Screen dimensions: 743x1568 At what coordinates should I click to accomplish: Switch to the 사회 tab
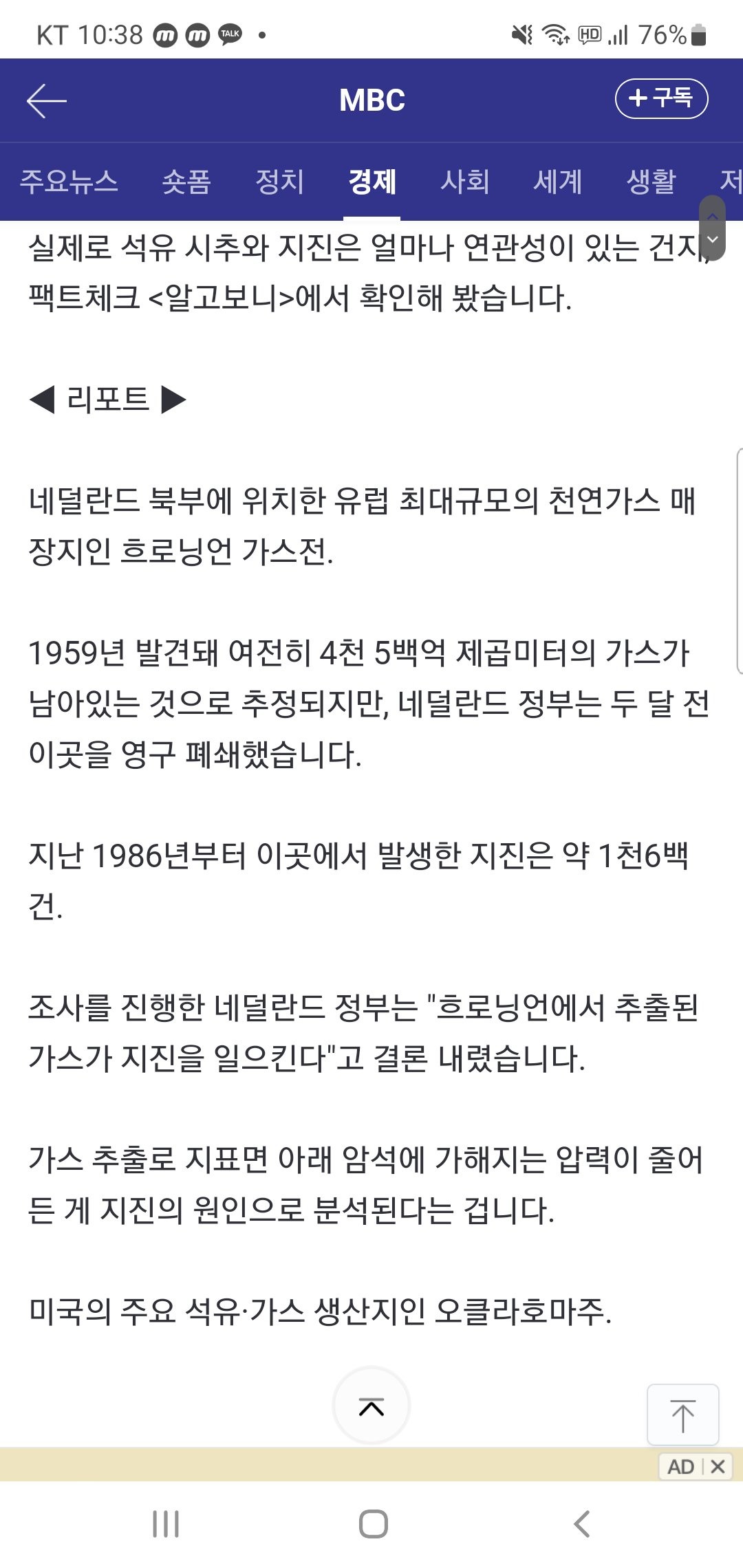(465, 182)
